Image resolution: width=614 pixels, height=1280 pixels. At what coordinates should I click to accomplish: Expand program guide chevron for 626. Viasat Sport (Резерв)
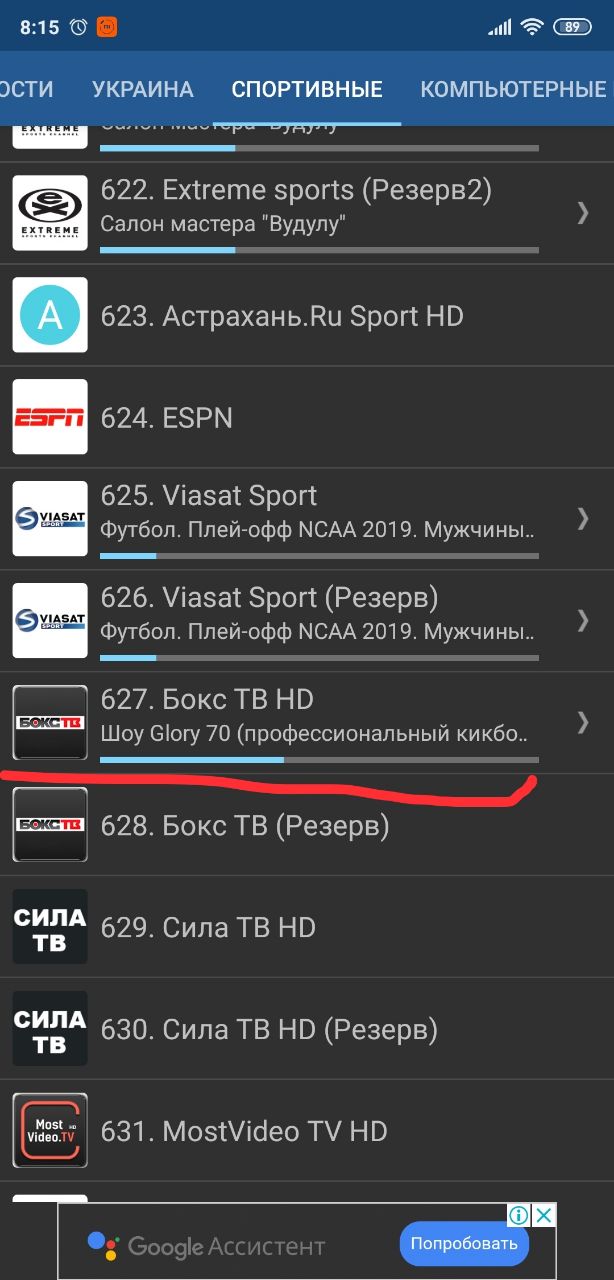tap(583, 620)
